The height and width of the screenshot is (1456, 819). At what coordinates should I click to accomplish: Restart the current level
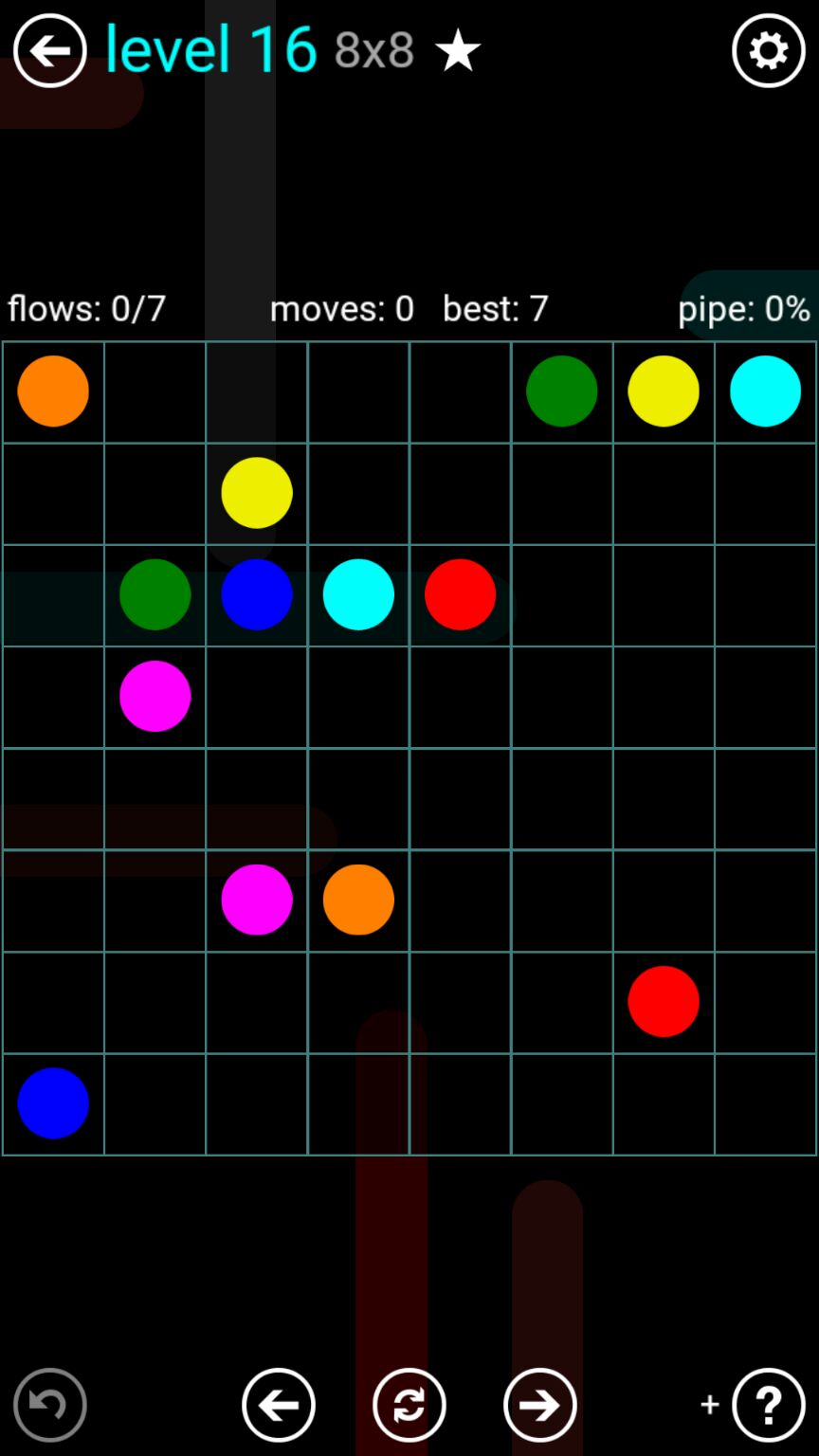(409, 1404)
